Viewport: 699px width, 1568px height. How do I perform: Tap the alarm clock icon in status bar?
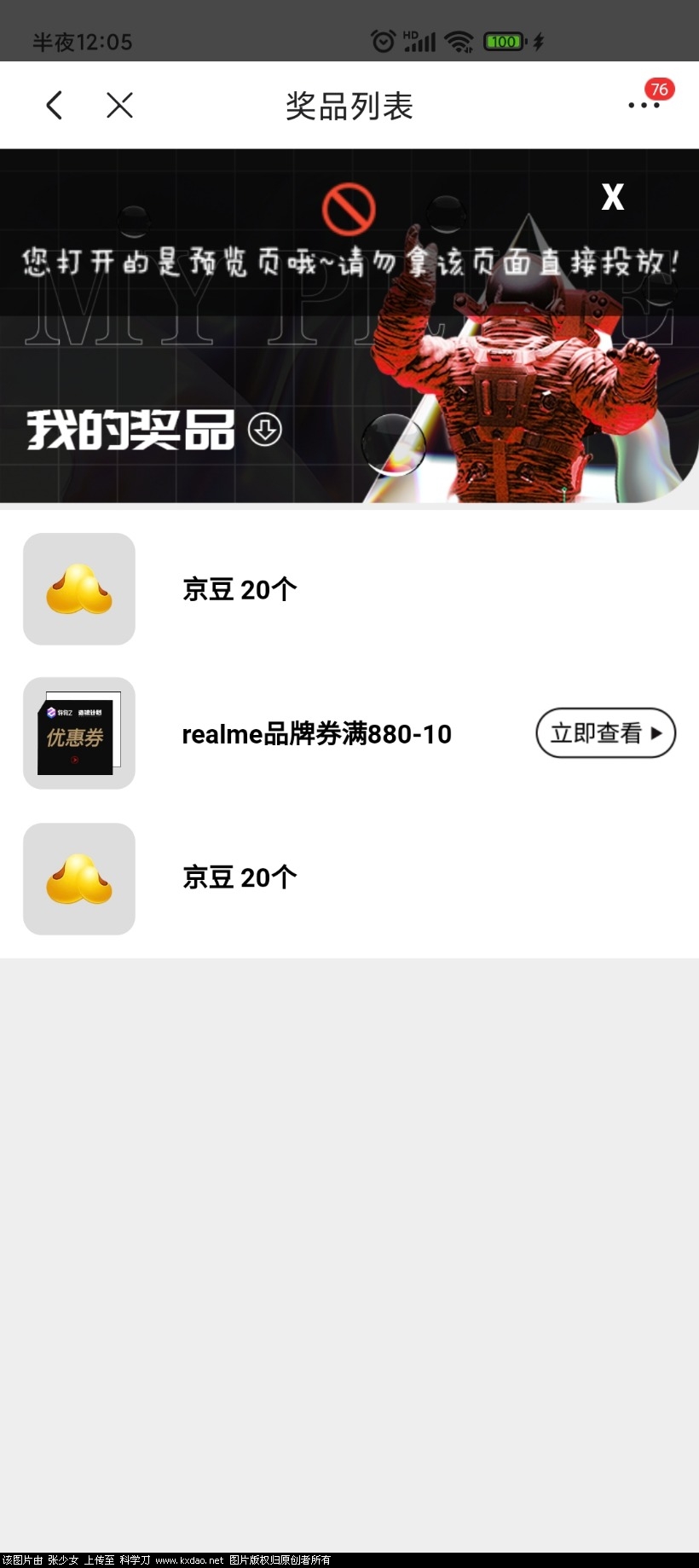[382, 40]
